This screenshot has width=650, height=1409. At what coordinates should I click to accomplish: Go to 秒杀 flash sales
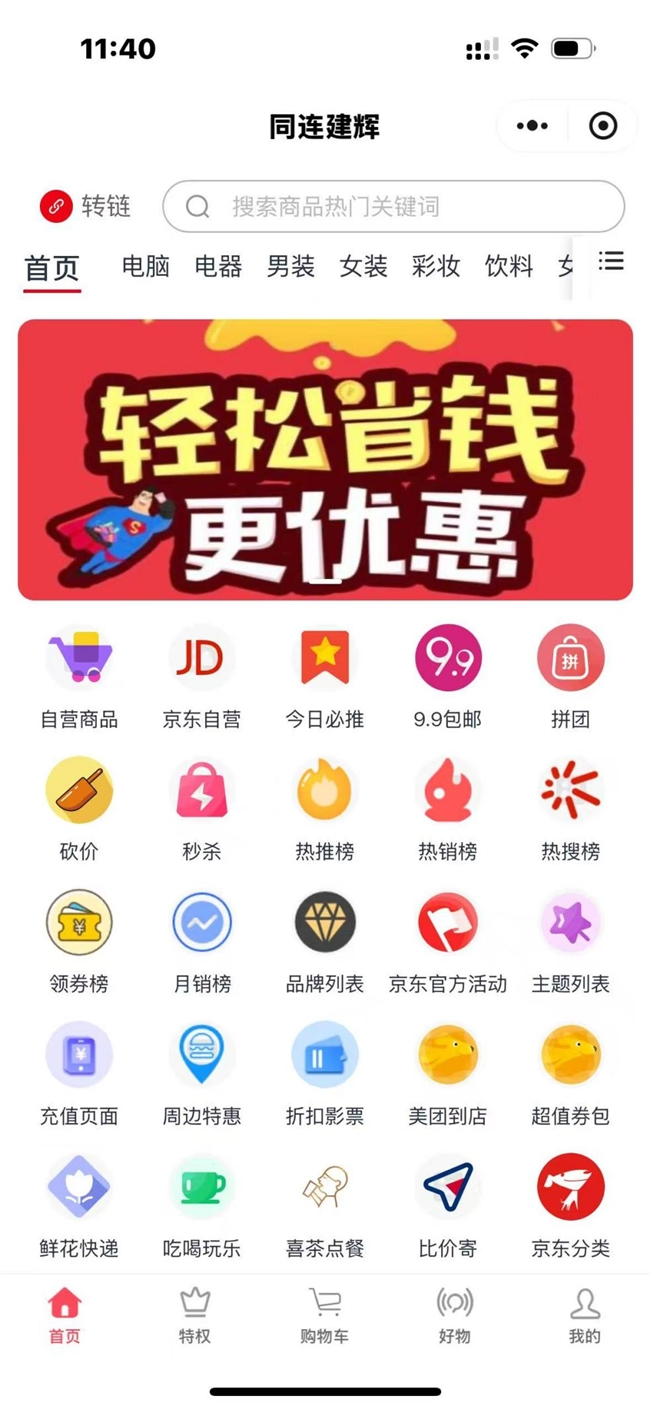[202, 808]
